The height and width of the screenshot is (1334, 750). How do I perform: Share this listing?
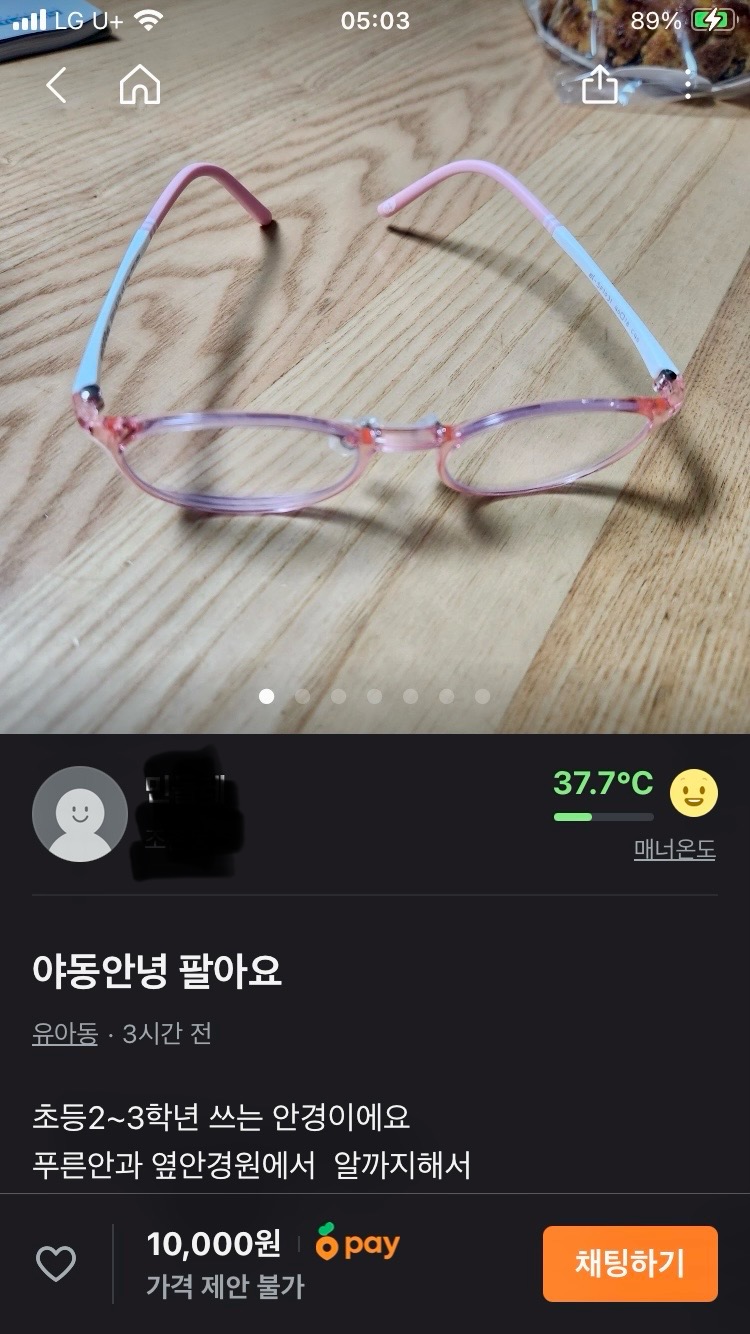[x=600, y=84]
